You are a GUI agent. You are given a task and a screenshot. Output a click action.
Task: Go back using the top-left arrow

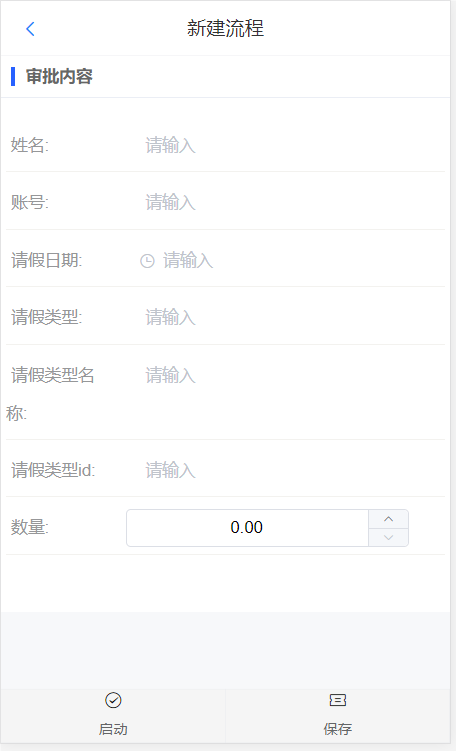point(30,29)
